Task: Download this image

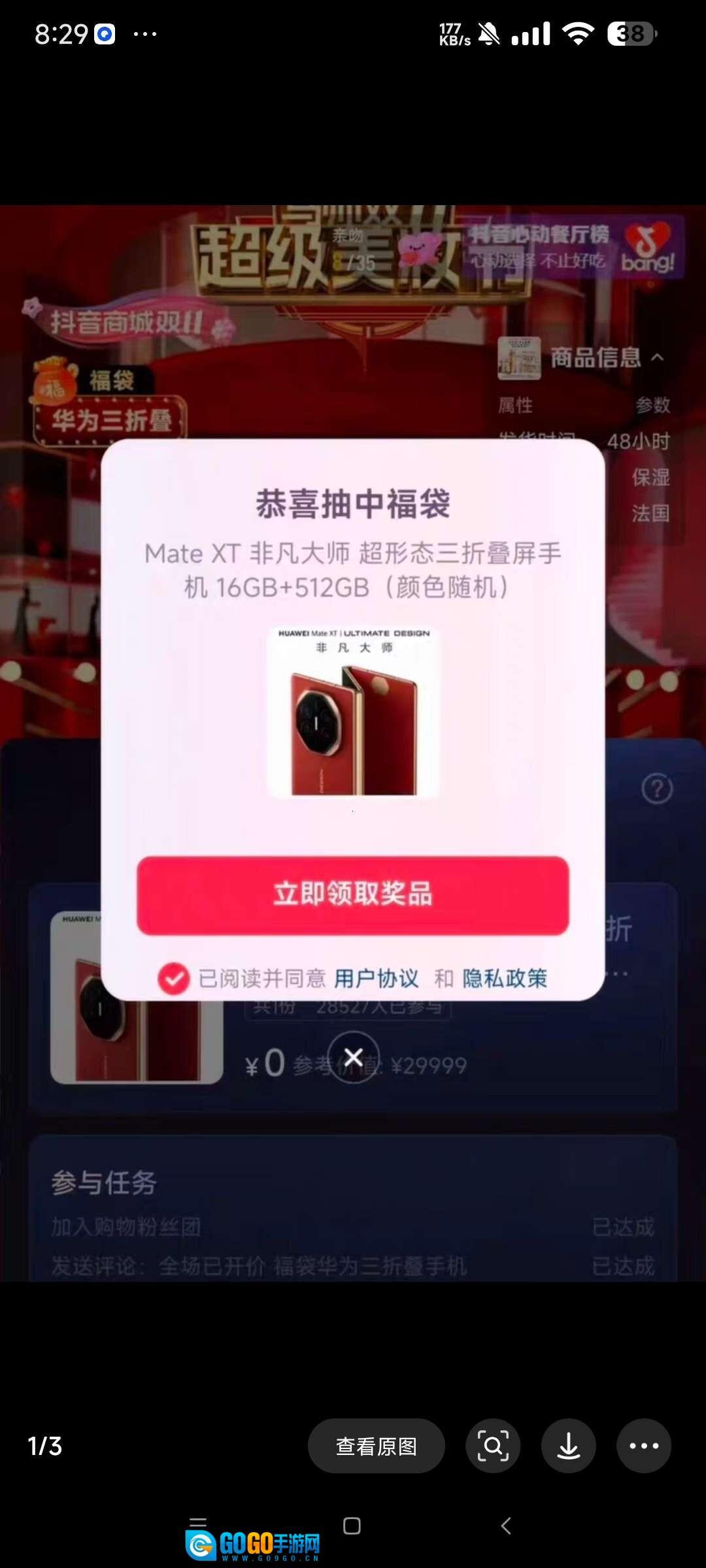Action: pos(568,1446)
